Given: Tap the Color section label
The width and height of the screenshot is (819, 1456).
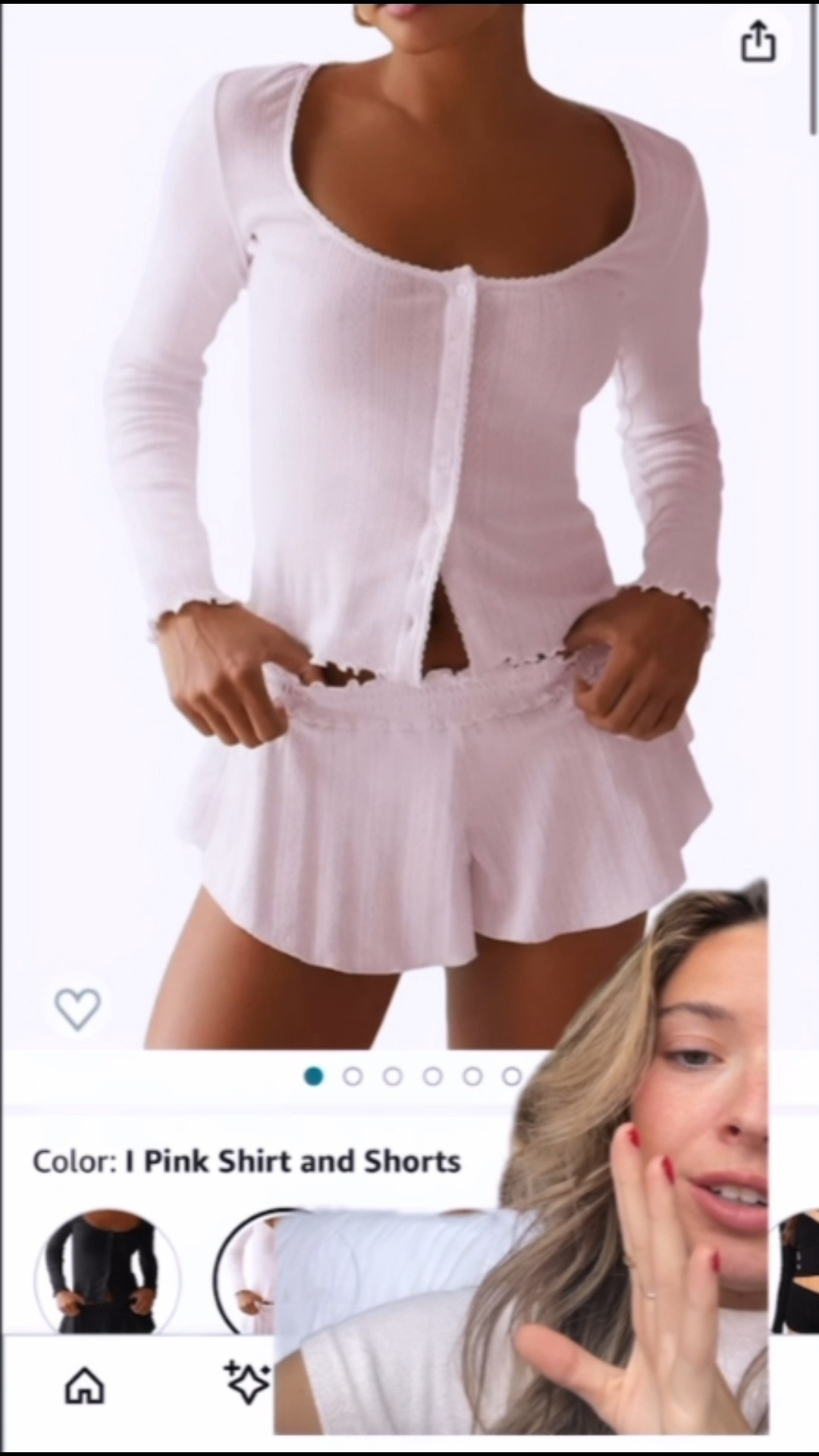Looking at the screenshot, I should pos(73,1161).
